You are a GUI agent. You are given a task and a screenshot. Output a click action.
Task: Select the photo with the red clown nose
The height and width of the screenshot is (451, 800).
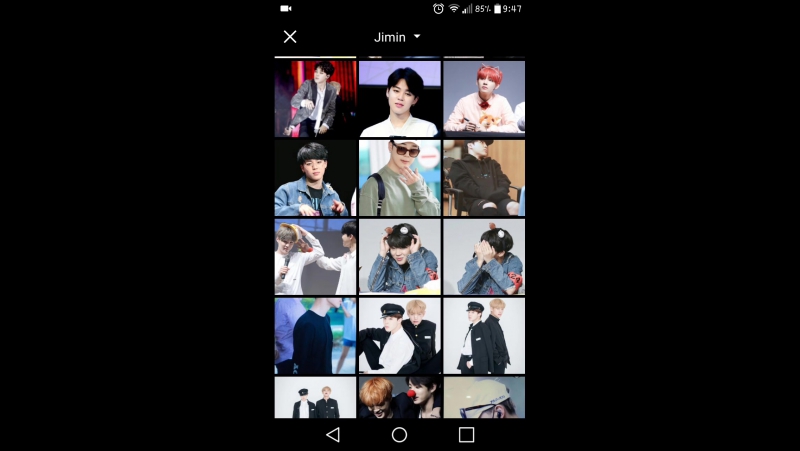click(x=399, y=397)
